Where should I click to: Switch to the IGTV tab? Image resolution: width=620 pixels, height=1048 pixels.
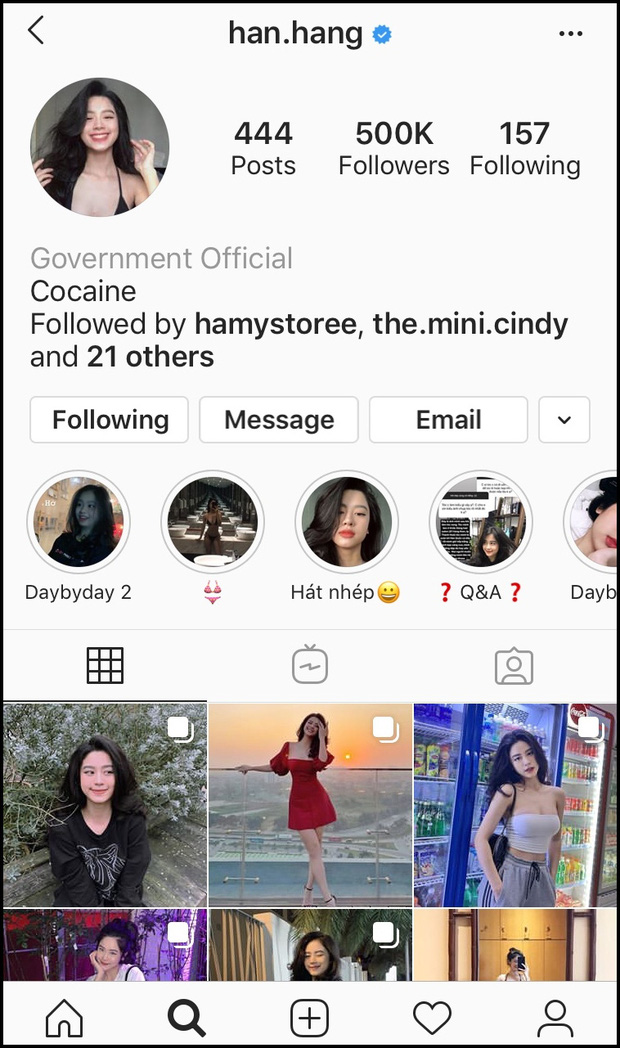(310, 666)
